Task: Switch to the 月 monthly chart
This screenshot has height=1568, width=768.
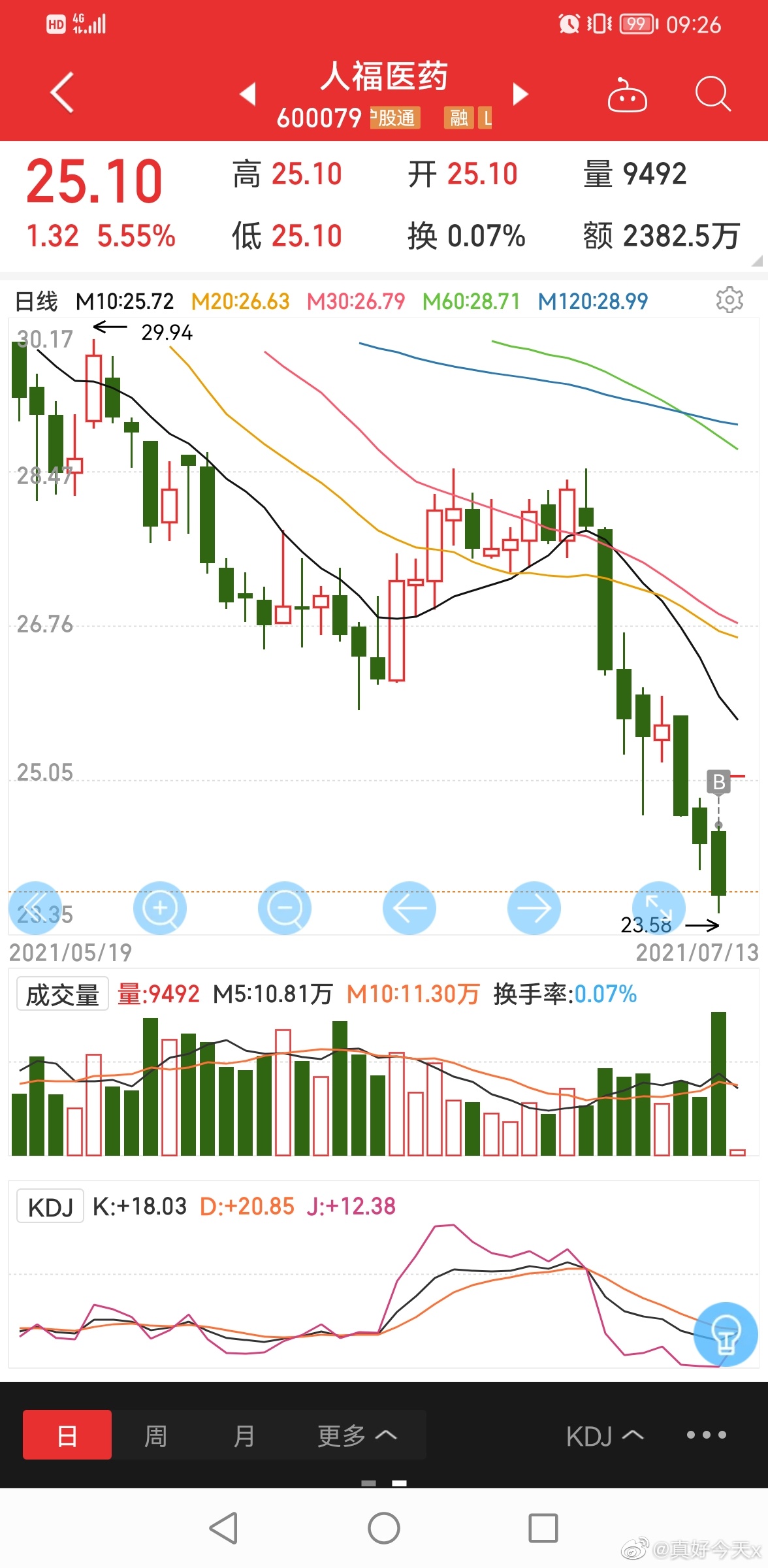Action: pyautogui.click(x=244, y=1435)
